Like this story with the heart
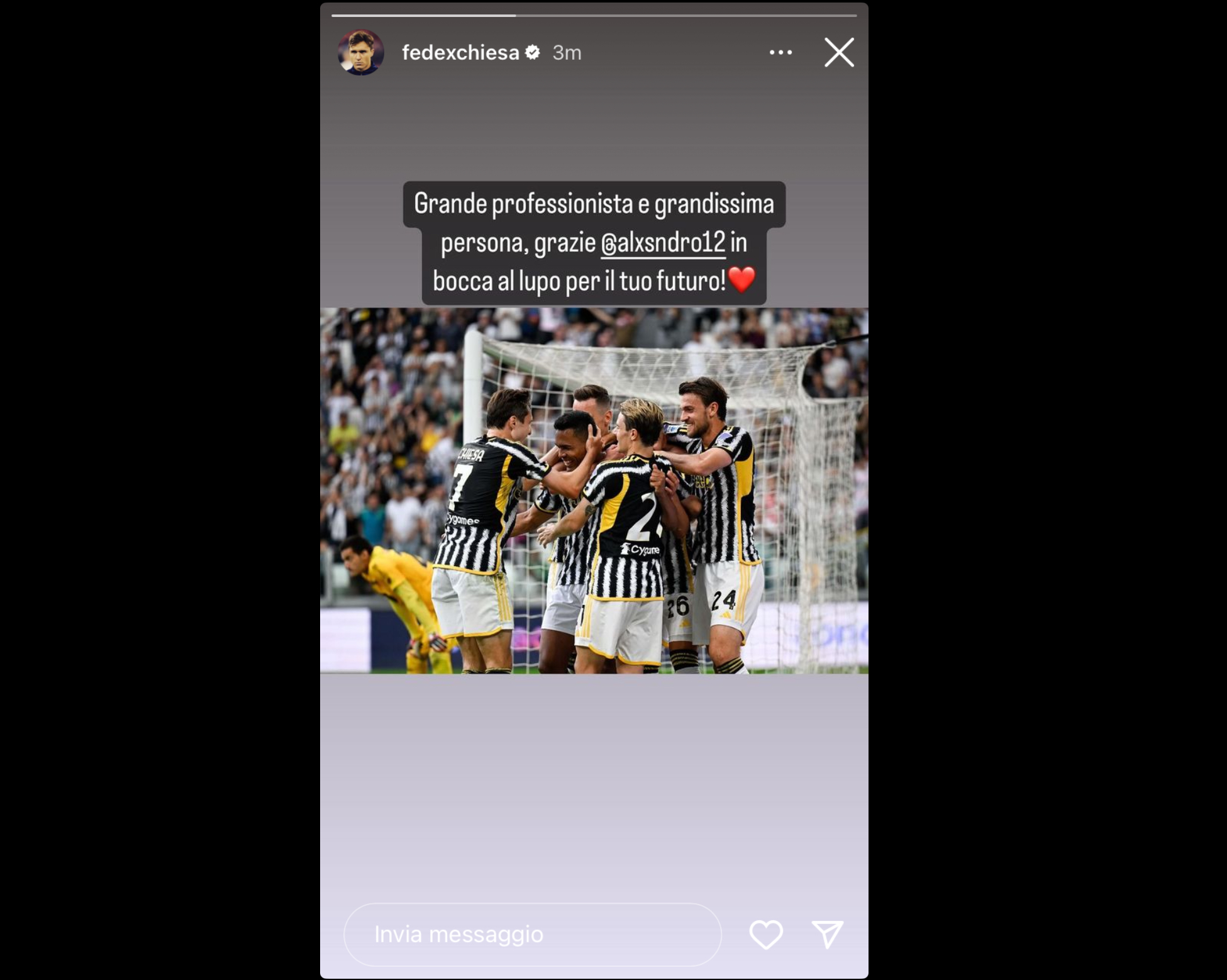 click(x=765, y=934)
